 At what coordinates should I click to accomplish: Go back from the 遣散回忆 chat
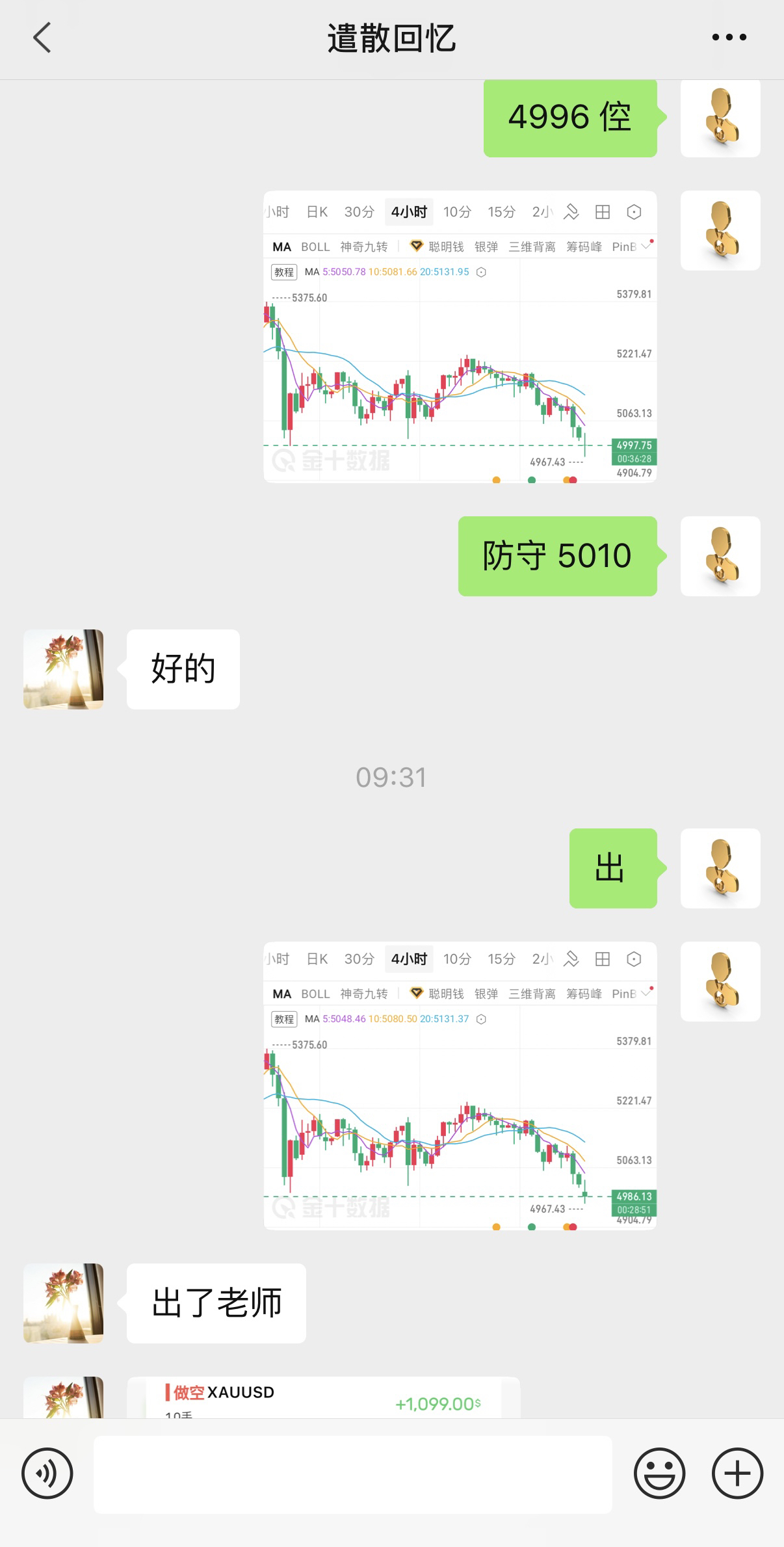click(x=42, y=38)
